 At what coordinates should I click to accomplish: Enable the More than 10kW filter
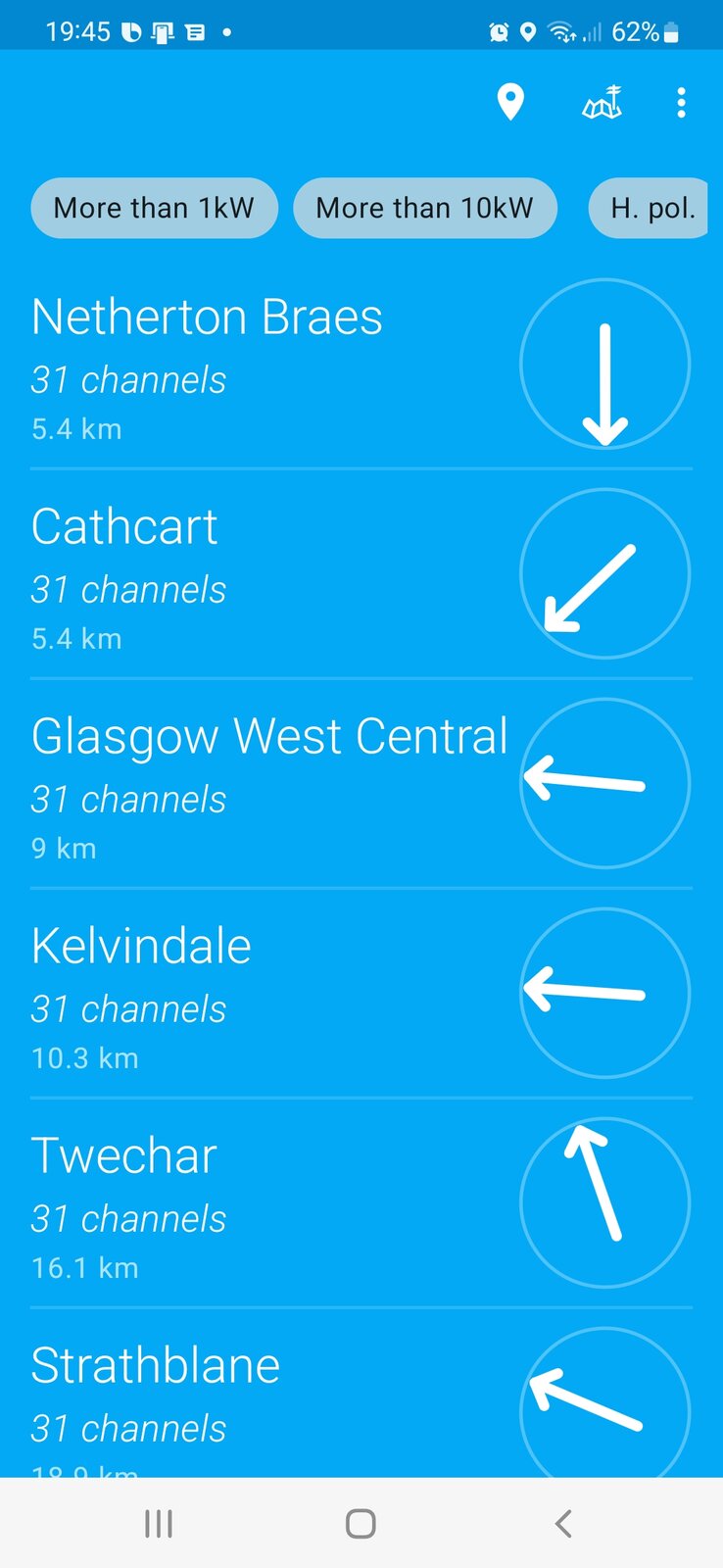pyautogui.click(x=424, y=208)
